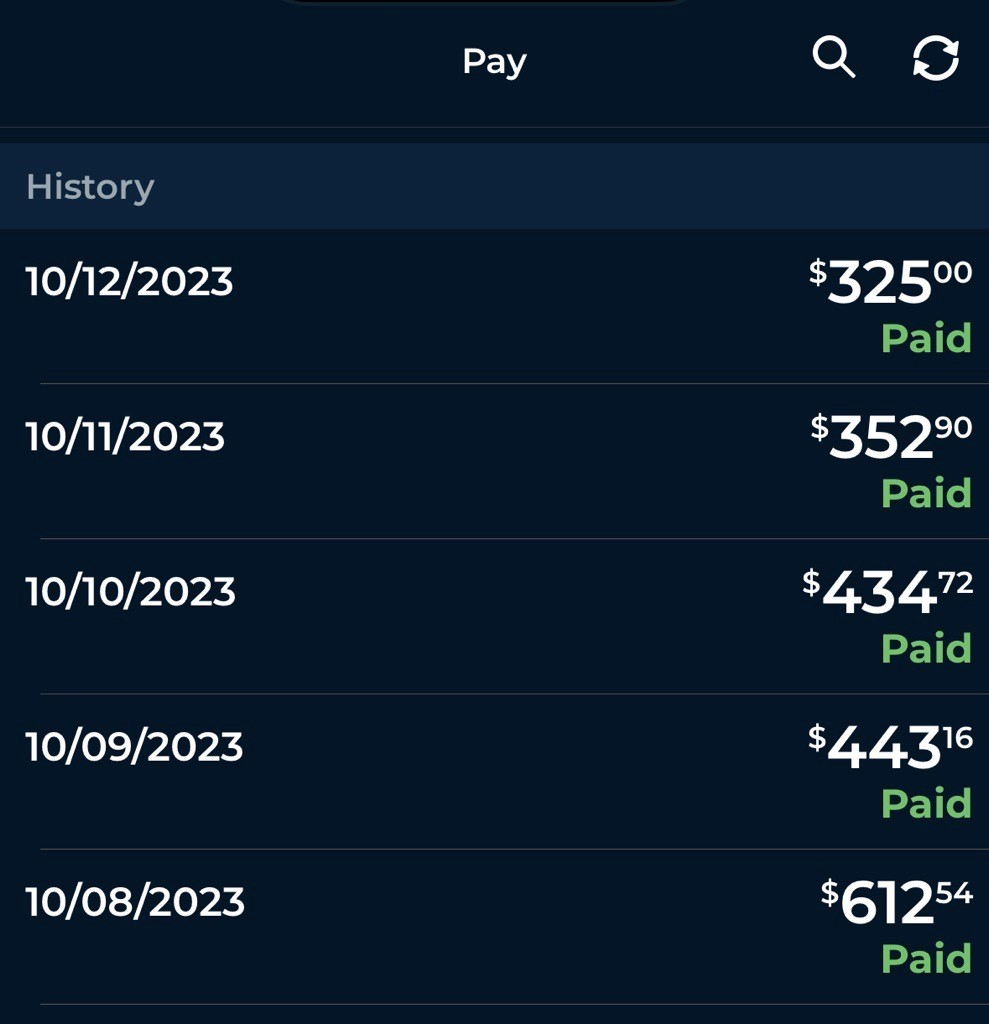The image size is (989, 1024).
Task: Click the circular sync arrows icon
Action: [934, 59]
